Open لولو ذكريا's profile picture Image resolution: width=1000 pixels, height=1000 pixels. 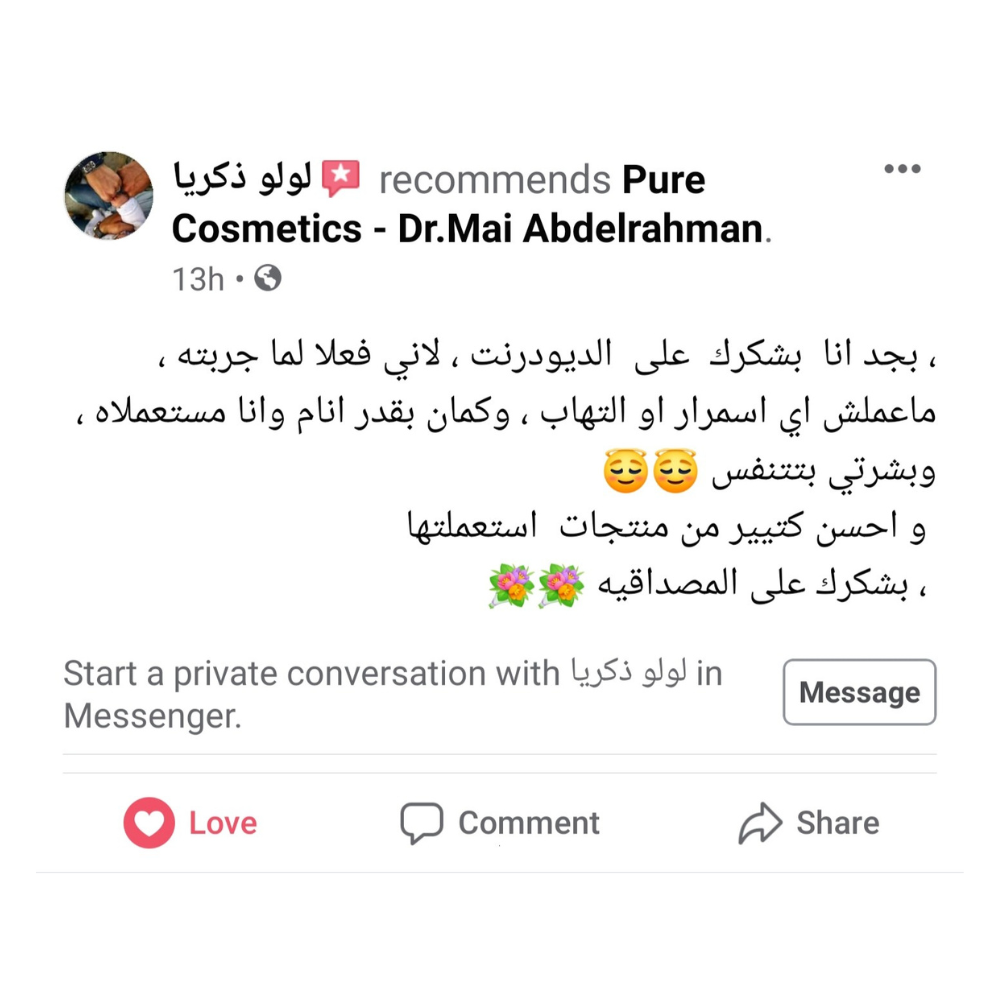[108, 195]
